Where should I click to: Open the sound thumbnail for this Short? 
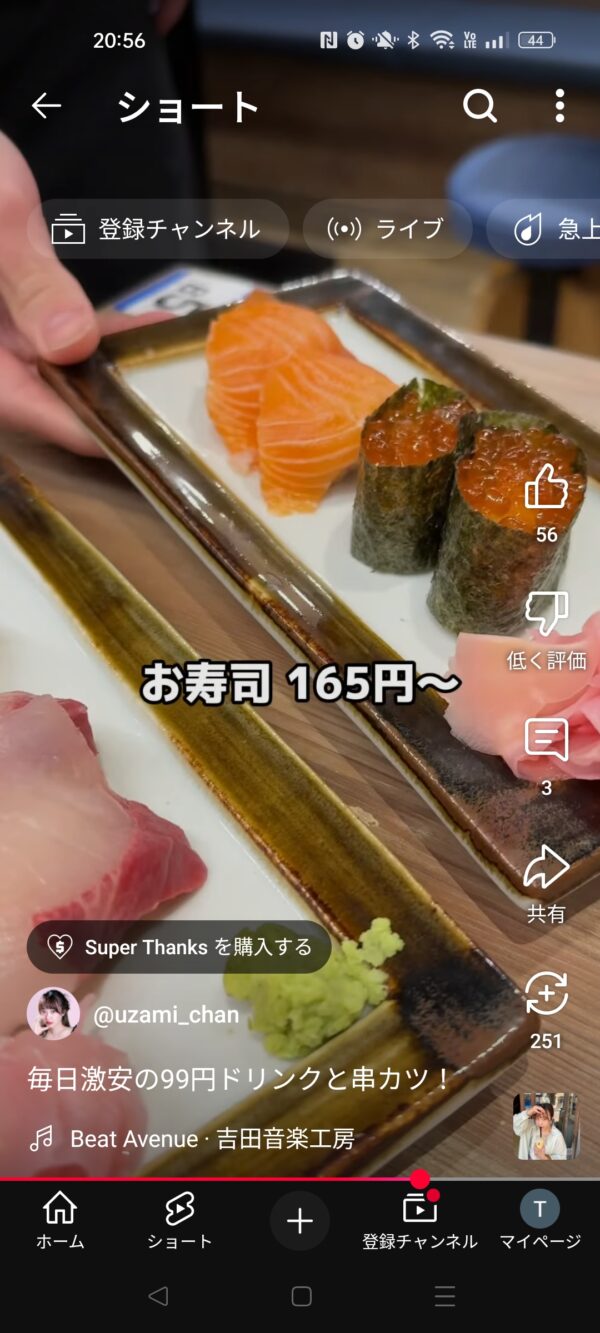click(546, 1126)
